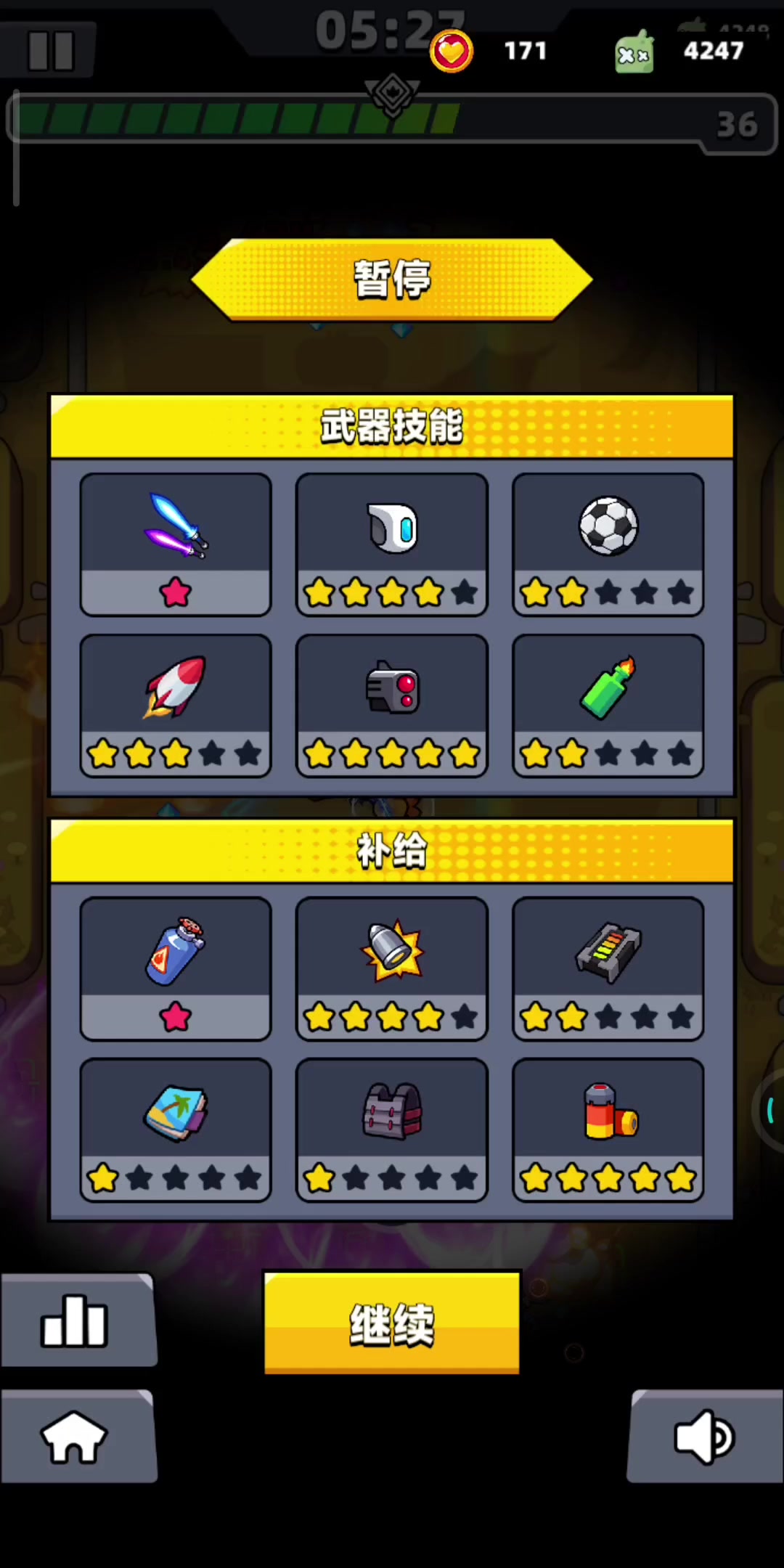The height and width of the screenshot is (1568, 784).
Task: Tap the 继续 button to resume game
Action: tap(392, 1322)
